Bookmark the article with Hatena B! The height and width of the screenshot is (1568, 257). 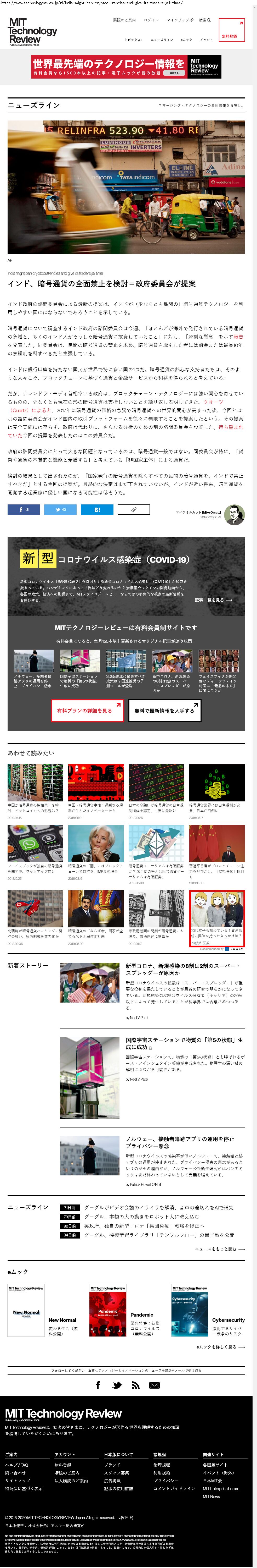pos(96,509)
